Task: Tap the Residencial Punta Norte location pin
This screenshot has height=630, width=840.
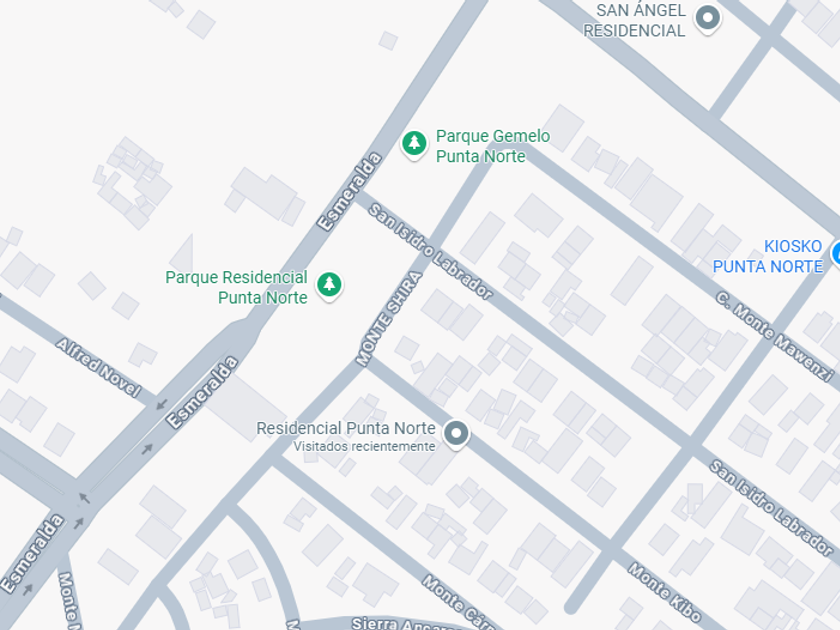Action: 457,433
